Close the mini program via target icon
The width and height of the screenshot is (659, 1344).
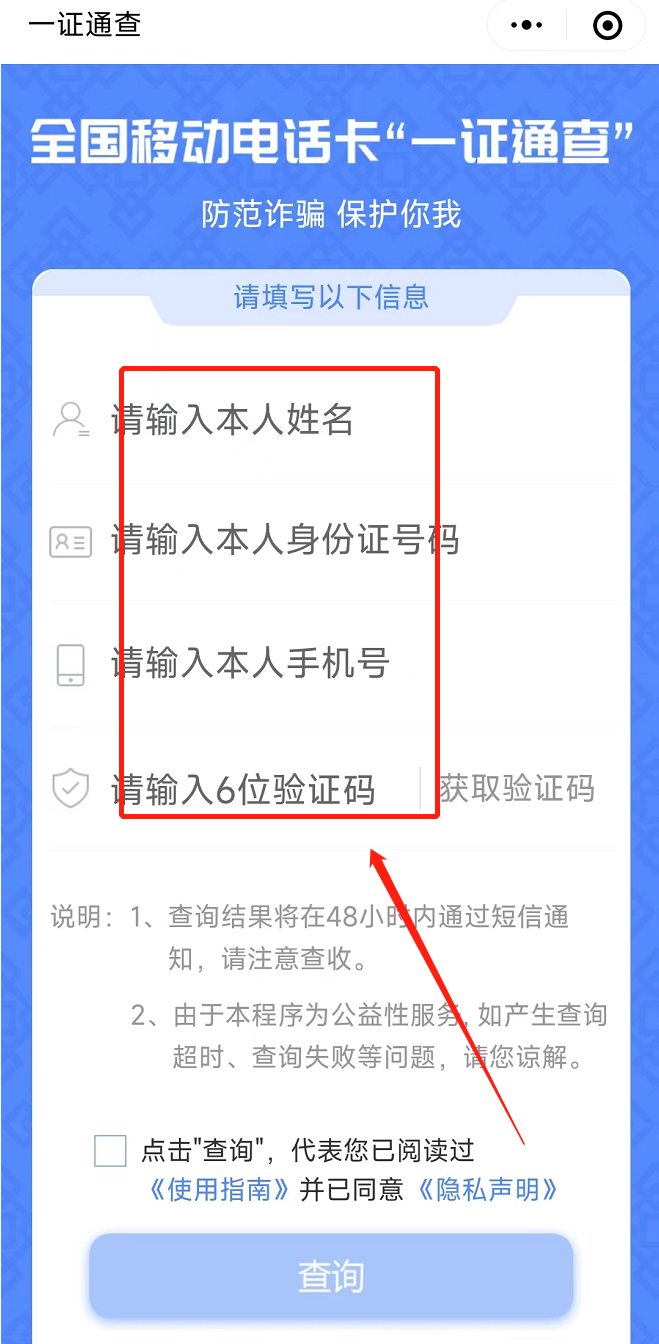click(607, 25)
